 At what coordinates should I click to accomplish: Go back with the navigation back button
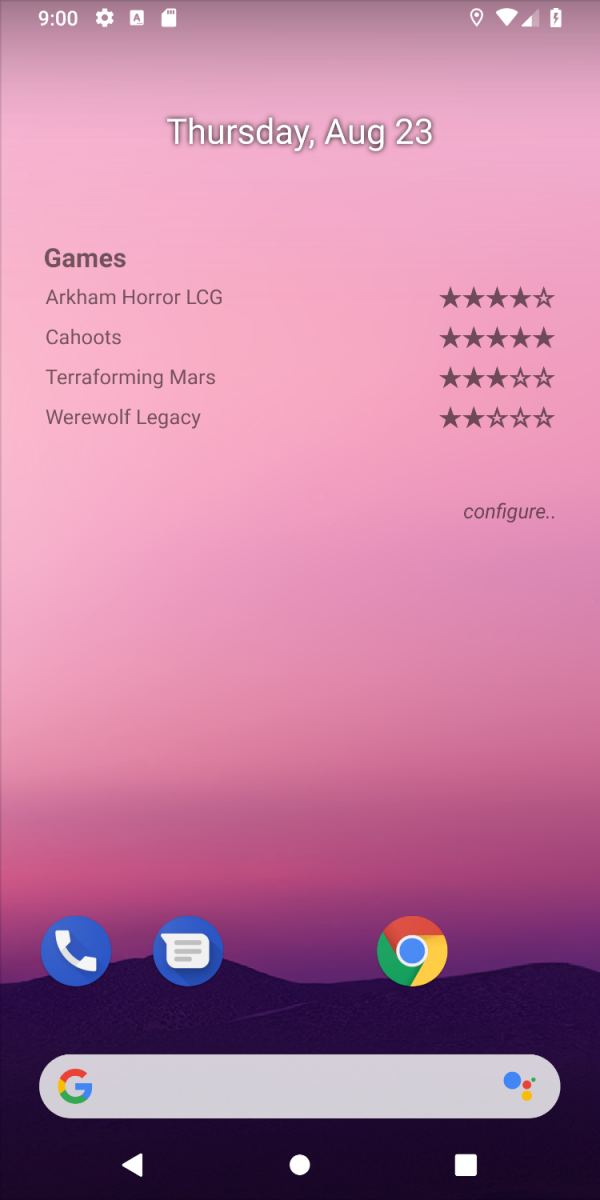[133, 1164]
